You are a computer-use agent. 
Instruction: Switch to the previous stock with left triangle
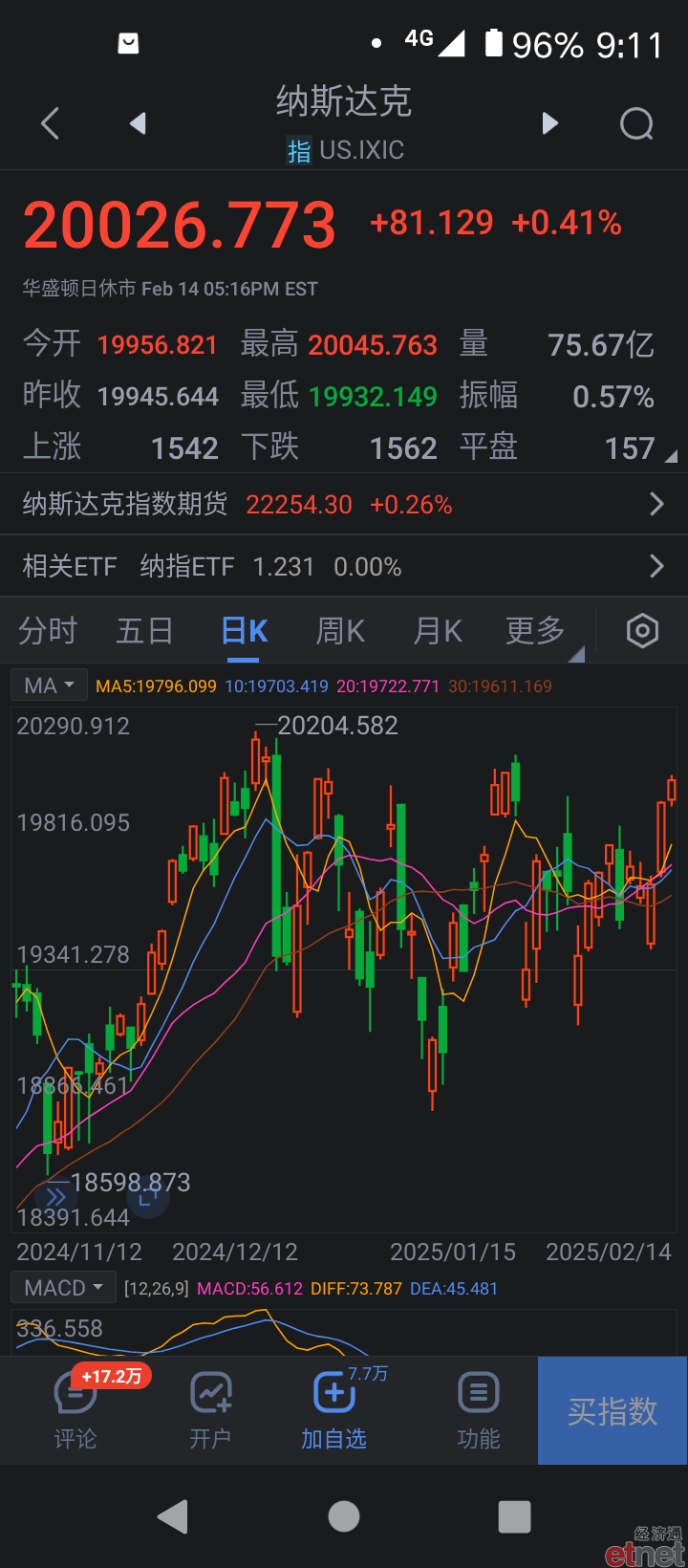tap(138, 123)
